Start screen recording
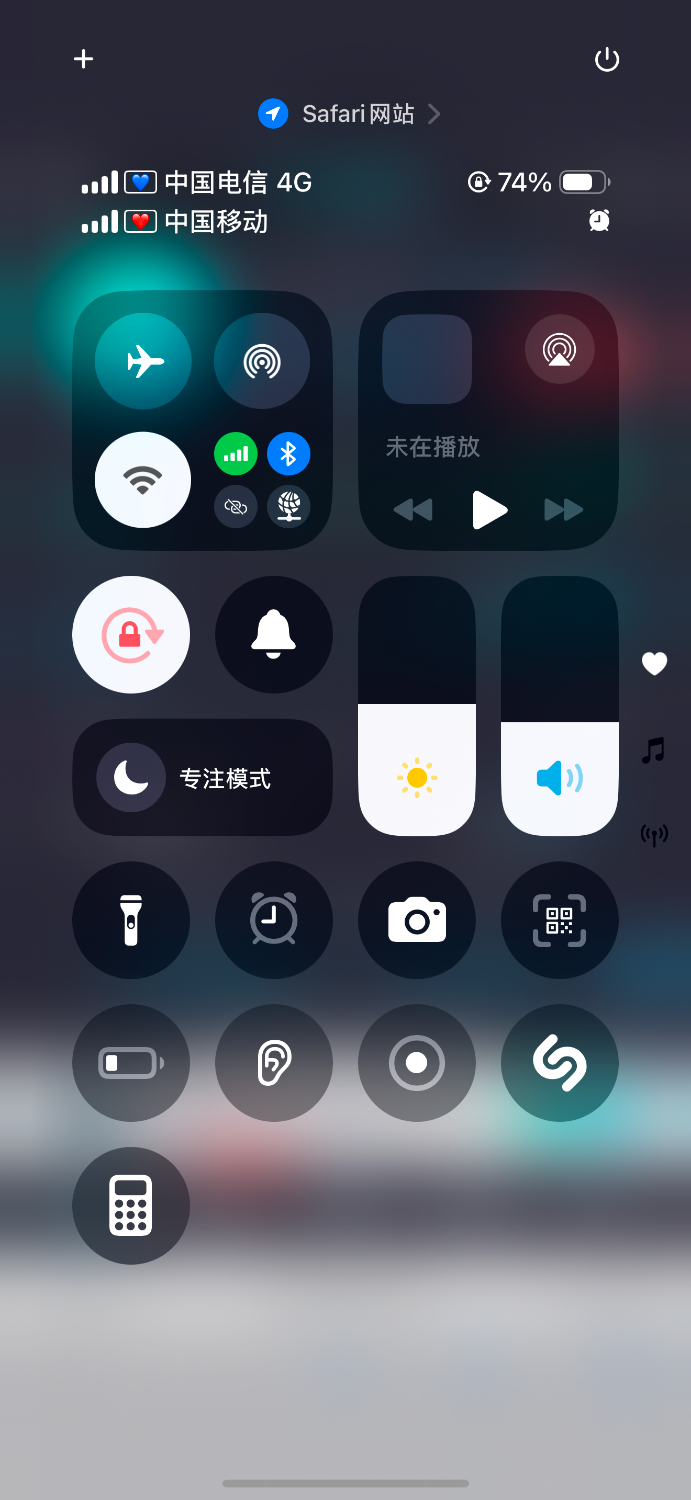Screen dimensions: 691x1500 417,1063
